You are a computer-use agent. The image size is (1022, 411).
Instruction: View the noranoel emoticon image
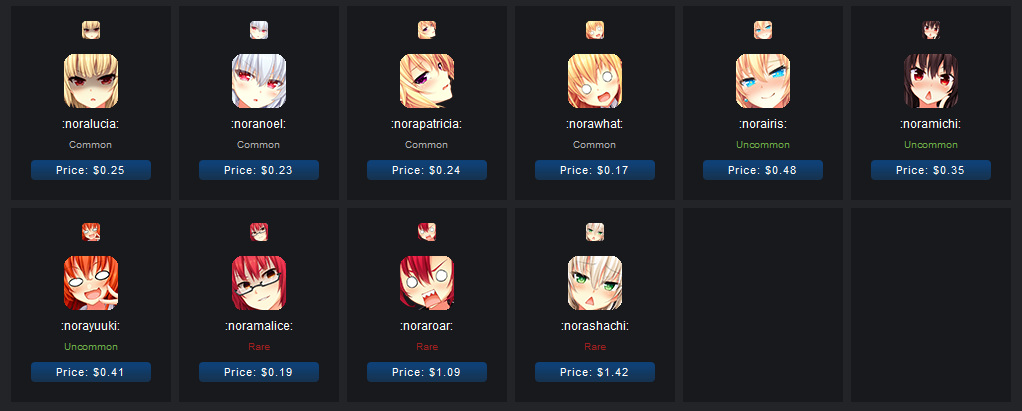click(x=259, y=81)
